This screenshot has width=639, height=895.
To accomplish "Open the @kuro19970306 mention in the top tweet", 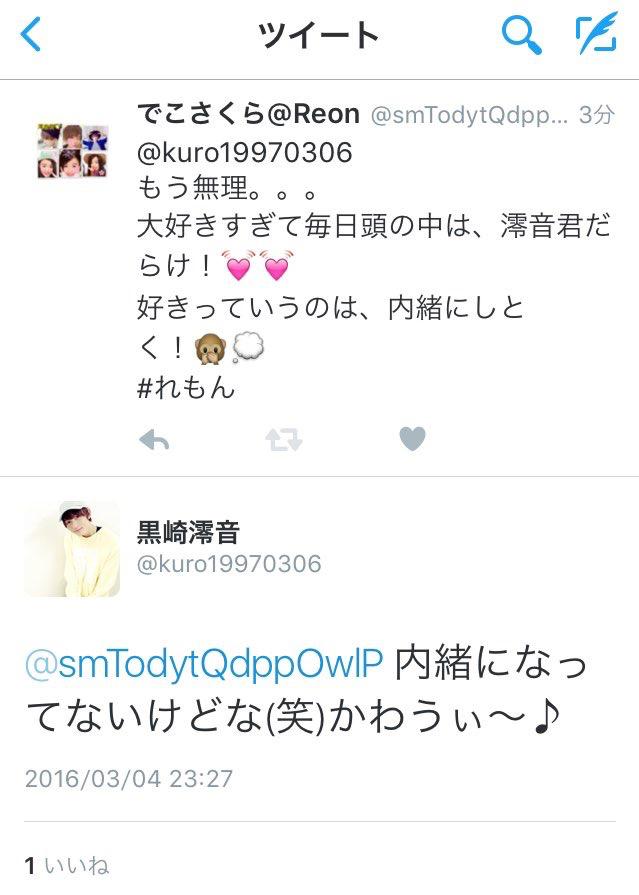I will click(244, 153).
